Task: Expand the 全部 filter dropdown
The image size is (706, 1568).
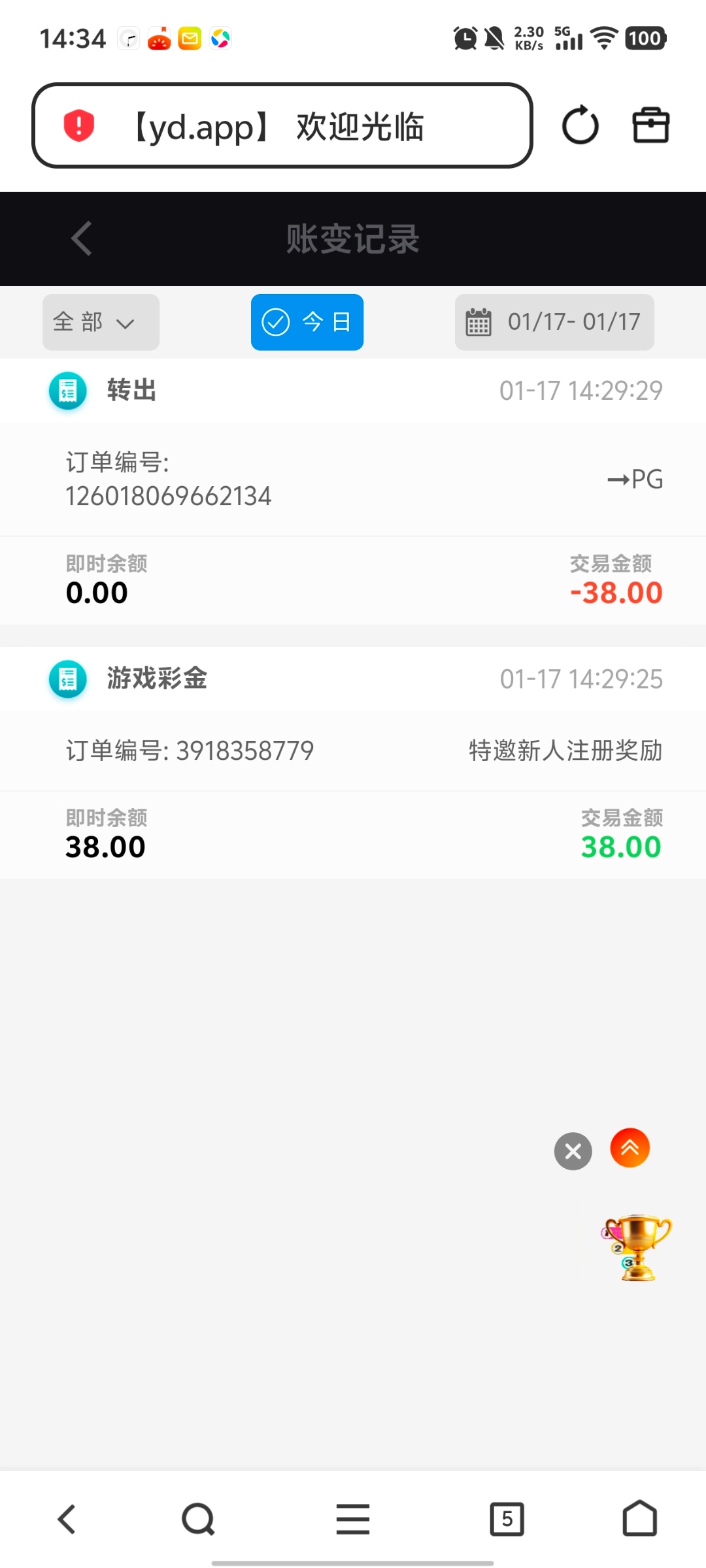Action: tap(101, 322)
